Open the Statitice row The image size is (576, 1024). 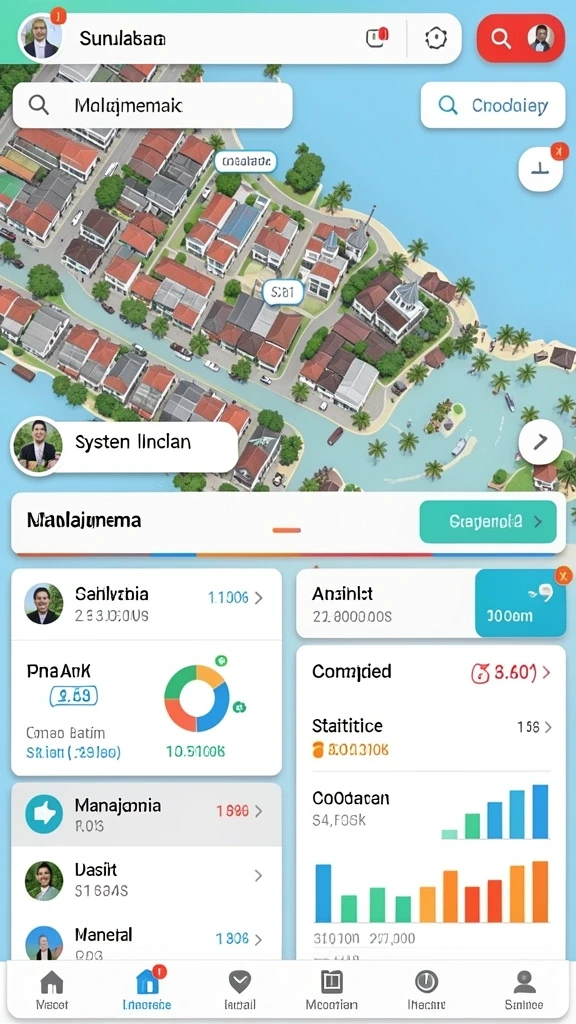tap(431, 737)
